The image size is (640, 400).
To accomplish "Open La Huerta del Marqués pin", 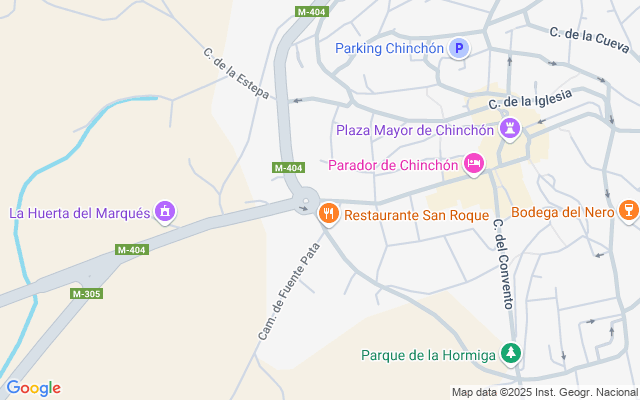I will (x=166, y=212).
